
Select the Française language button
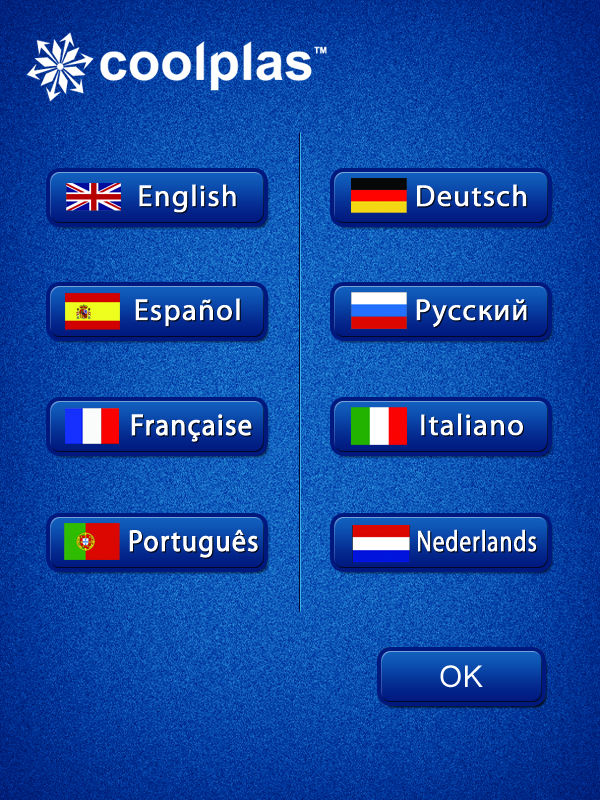coord(158,426)
